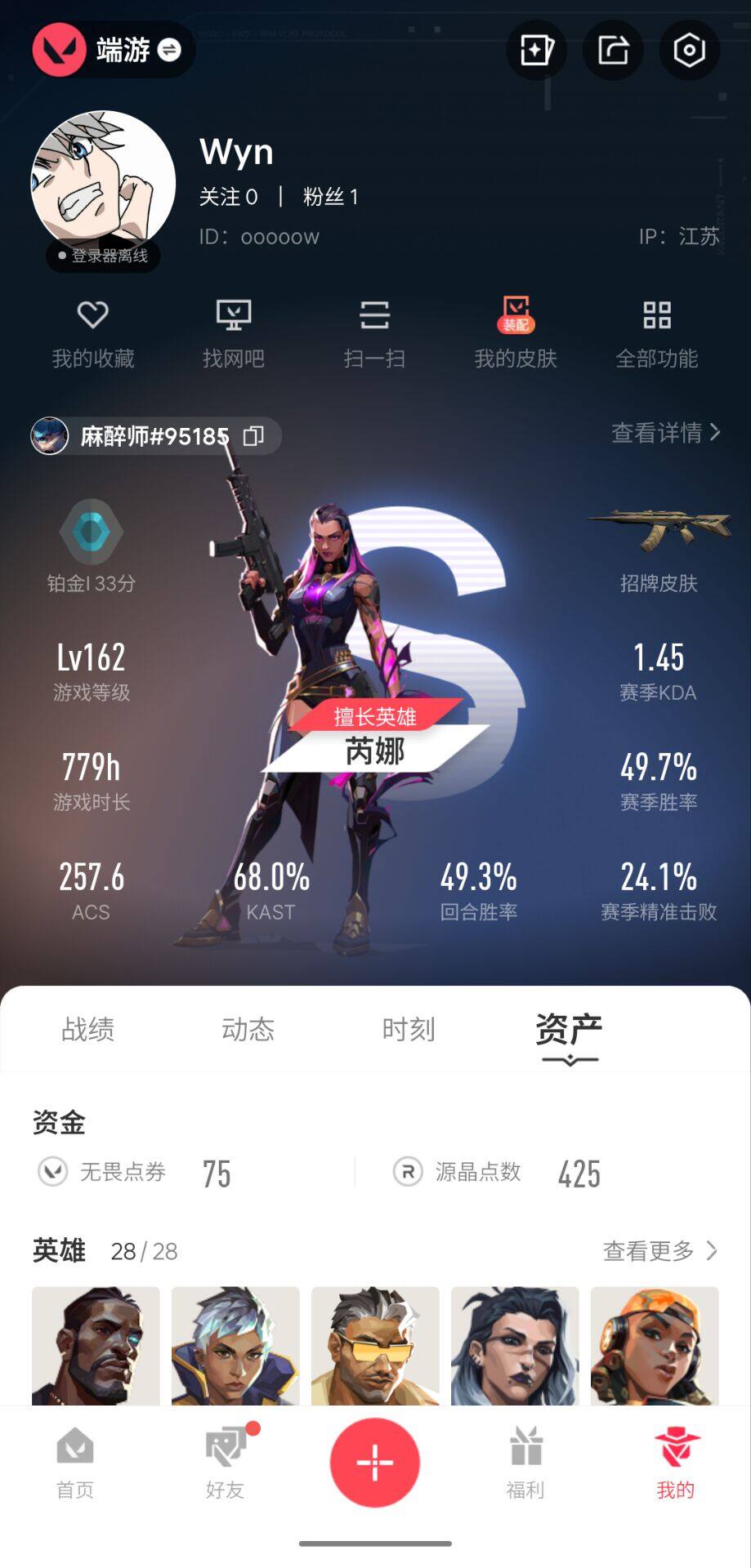Open the share icon in the top bar
Screen dimensions: 751x1568
(613, 49)
